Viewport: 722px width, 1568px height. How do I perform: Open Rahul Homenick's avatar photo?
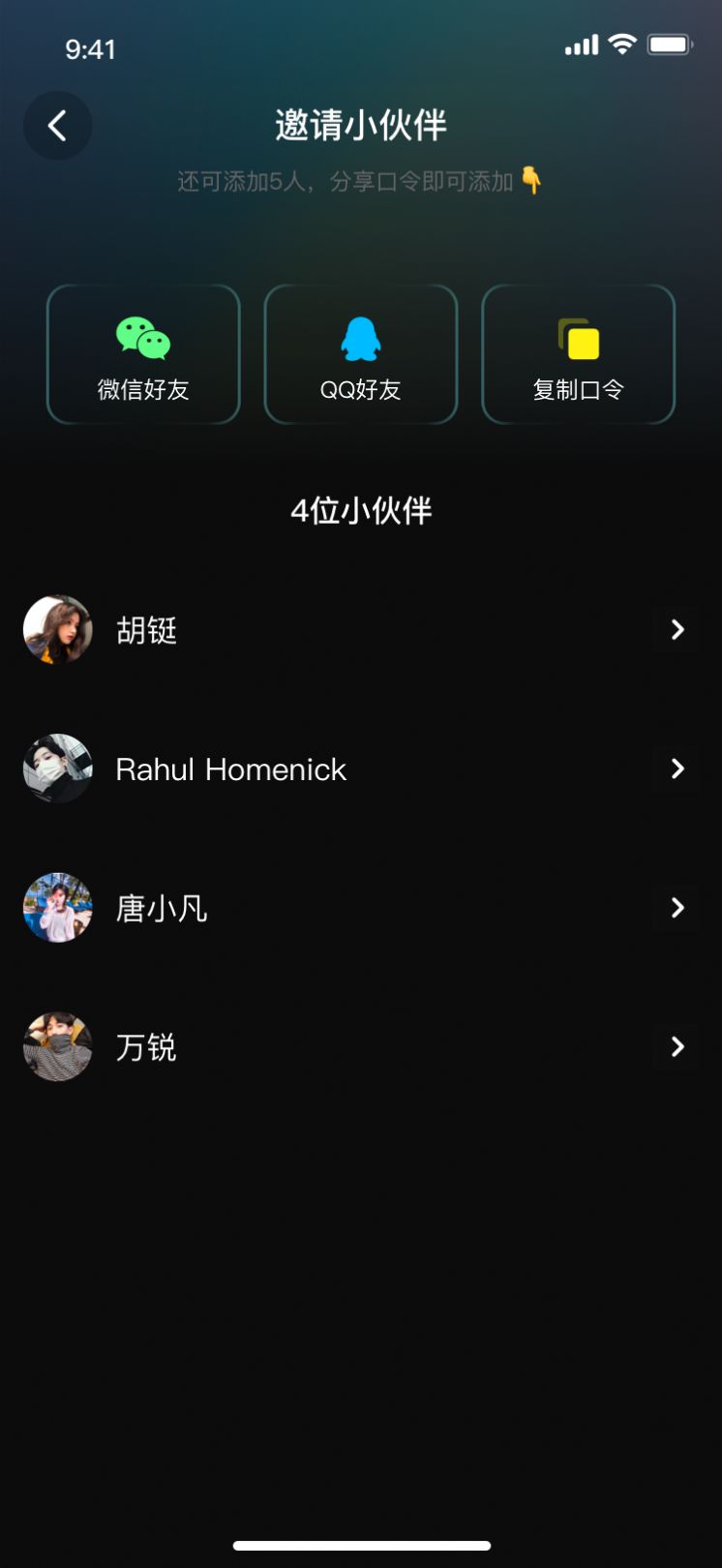57,769
